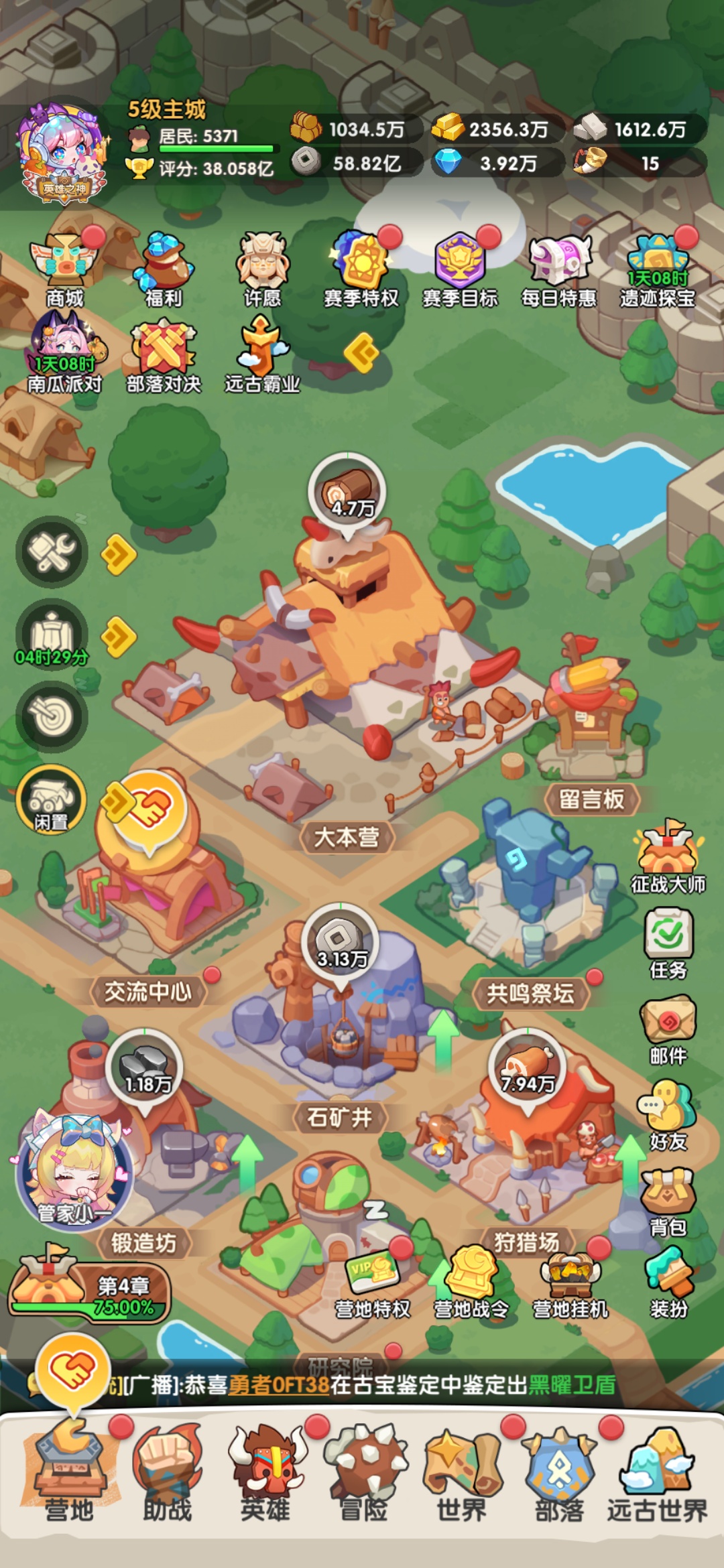Switch to the 英雄 heroes tab
Screen dimensions: 724x1568
point(266,1474)
